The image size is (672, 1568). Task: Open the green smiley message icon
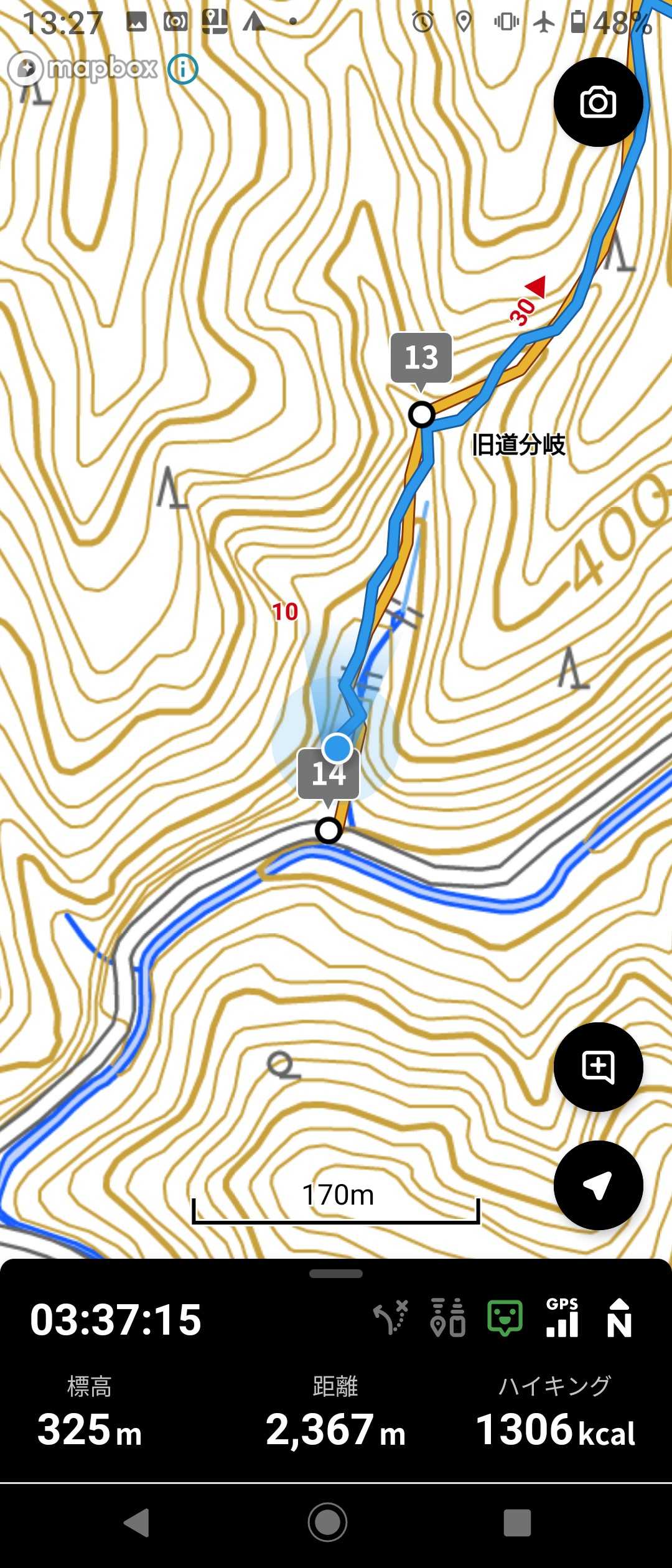point(505,1317)
